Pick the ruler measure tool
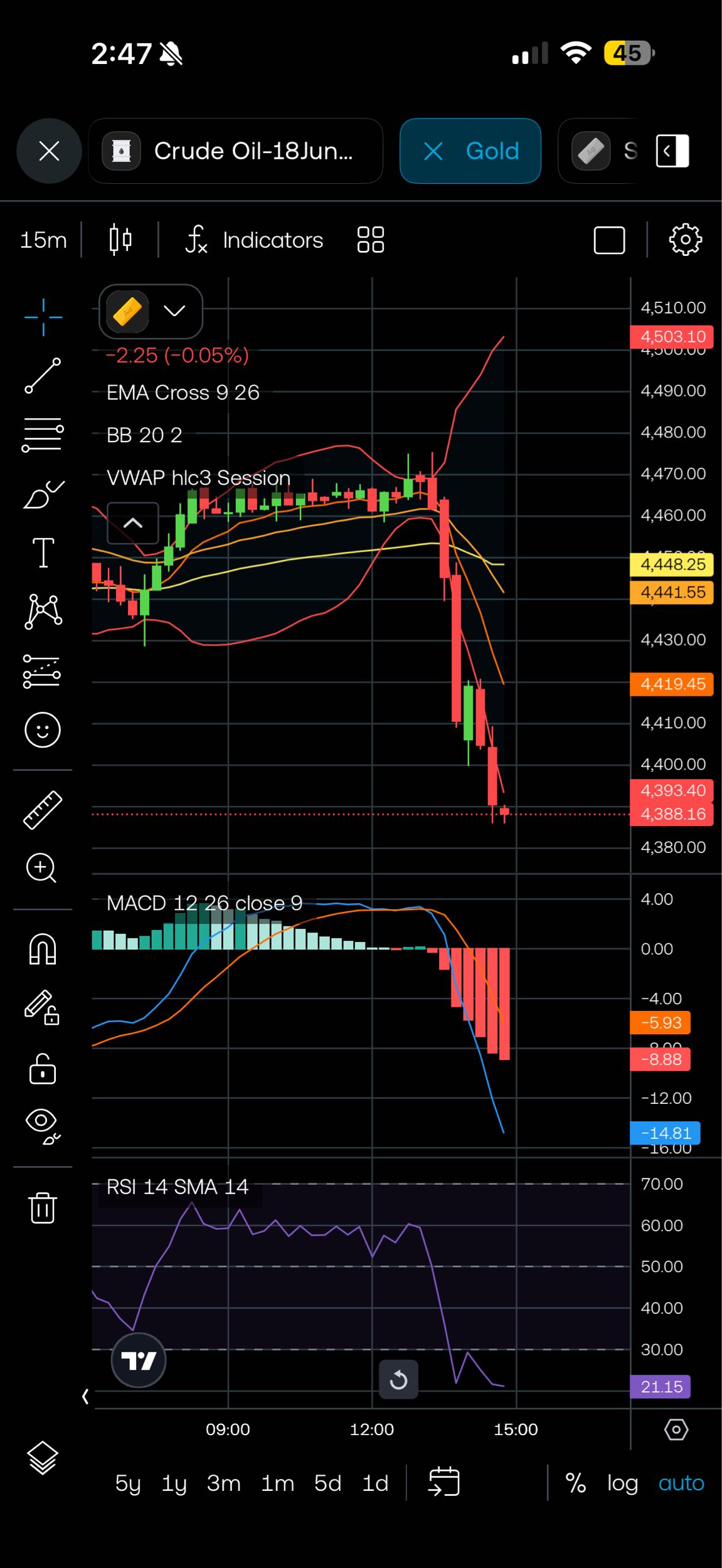The image size is (722, 1568). point(43,810)
